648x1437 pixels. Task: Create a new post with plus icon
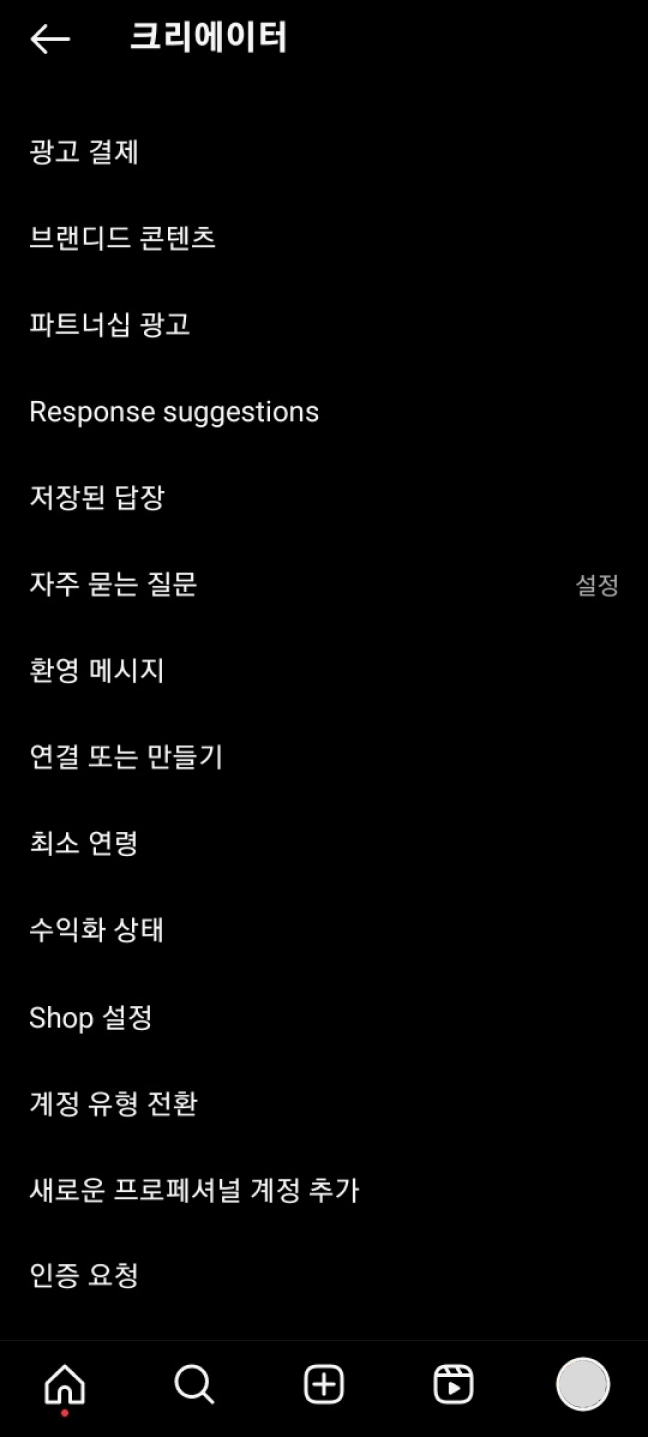pos(324,1386)
